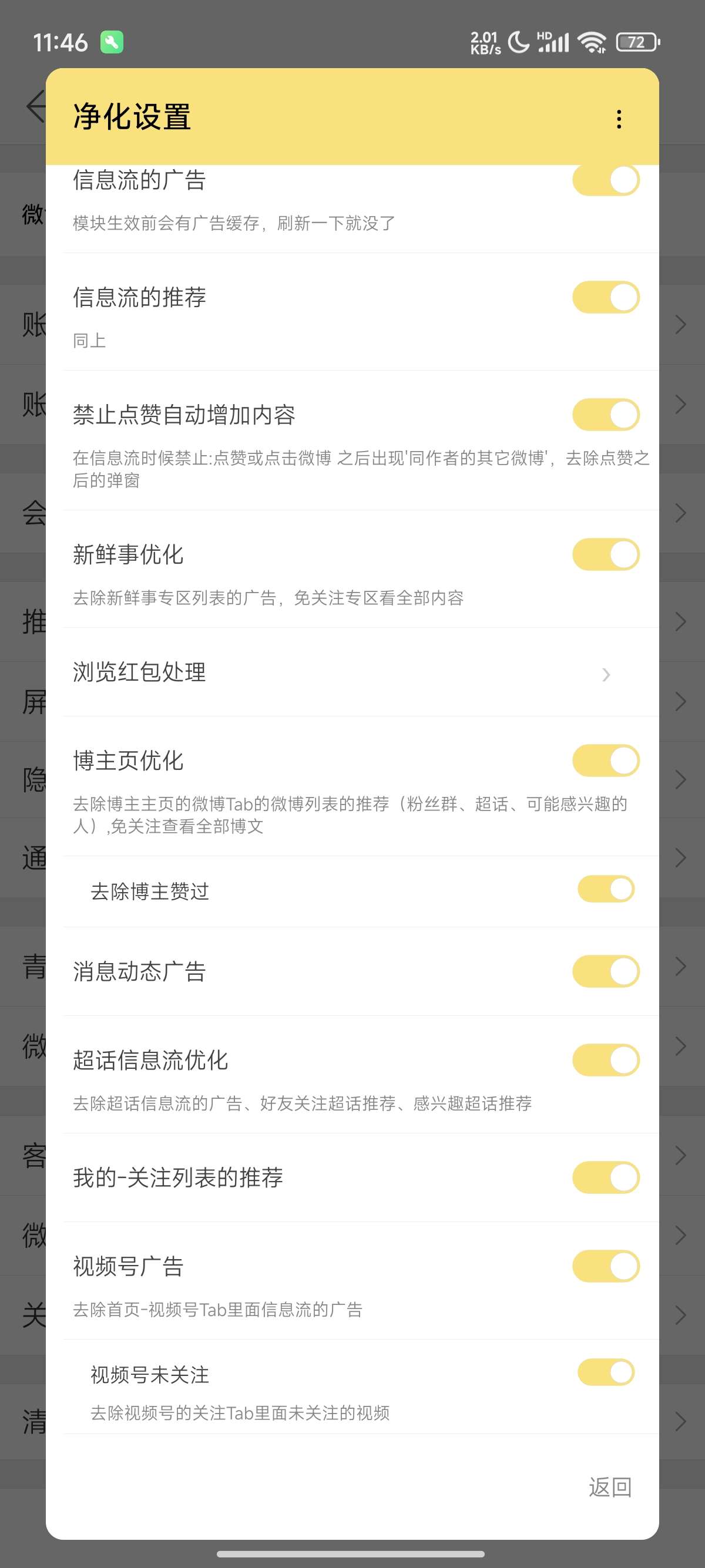Screen dimensions: 705x1568
Task: Toggle 我的-关注列表的推荐 switch
Action: pos(606,1178)
